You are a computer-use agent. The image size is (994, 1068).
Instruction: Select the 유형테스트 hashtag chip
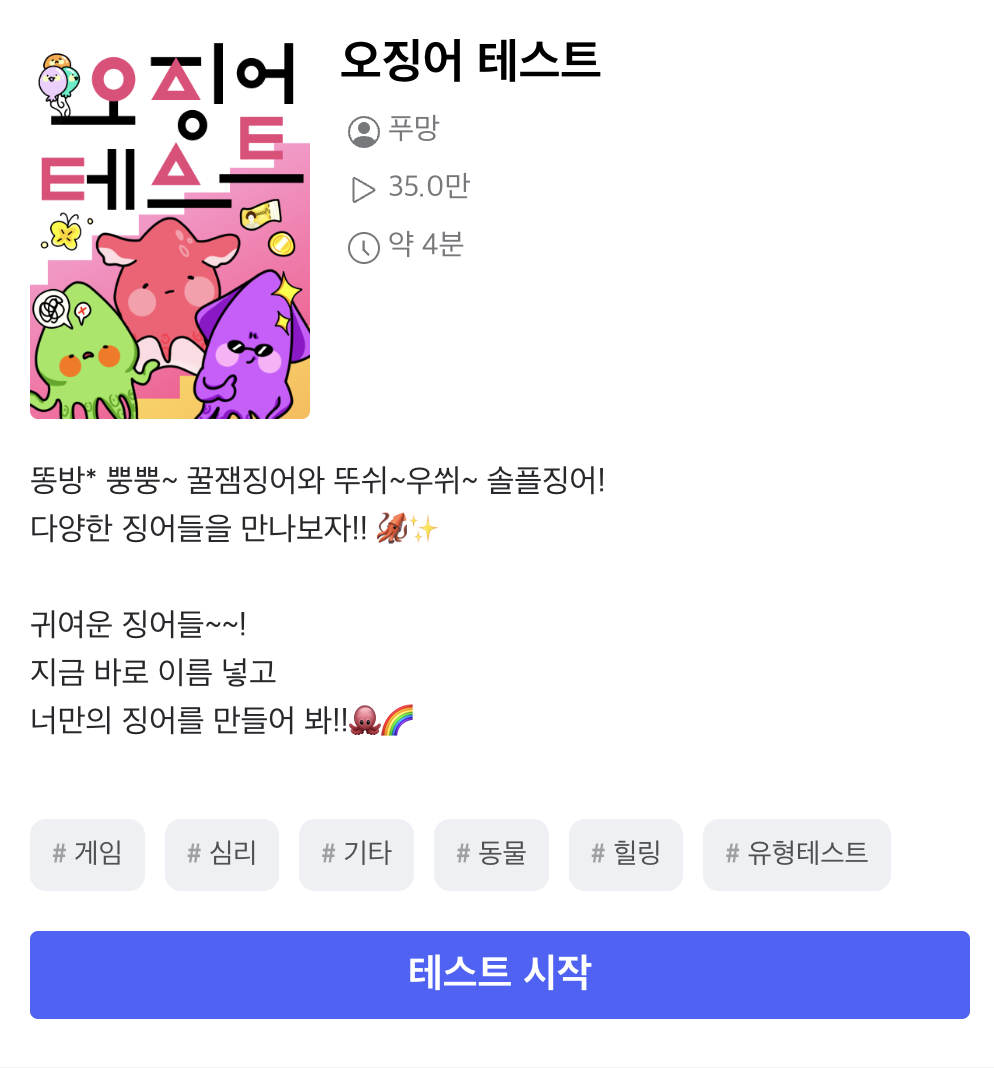796,855
